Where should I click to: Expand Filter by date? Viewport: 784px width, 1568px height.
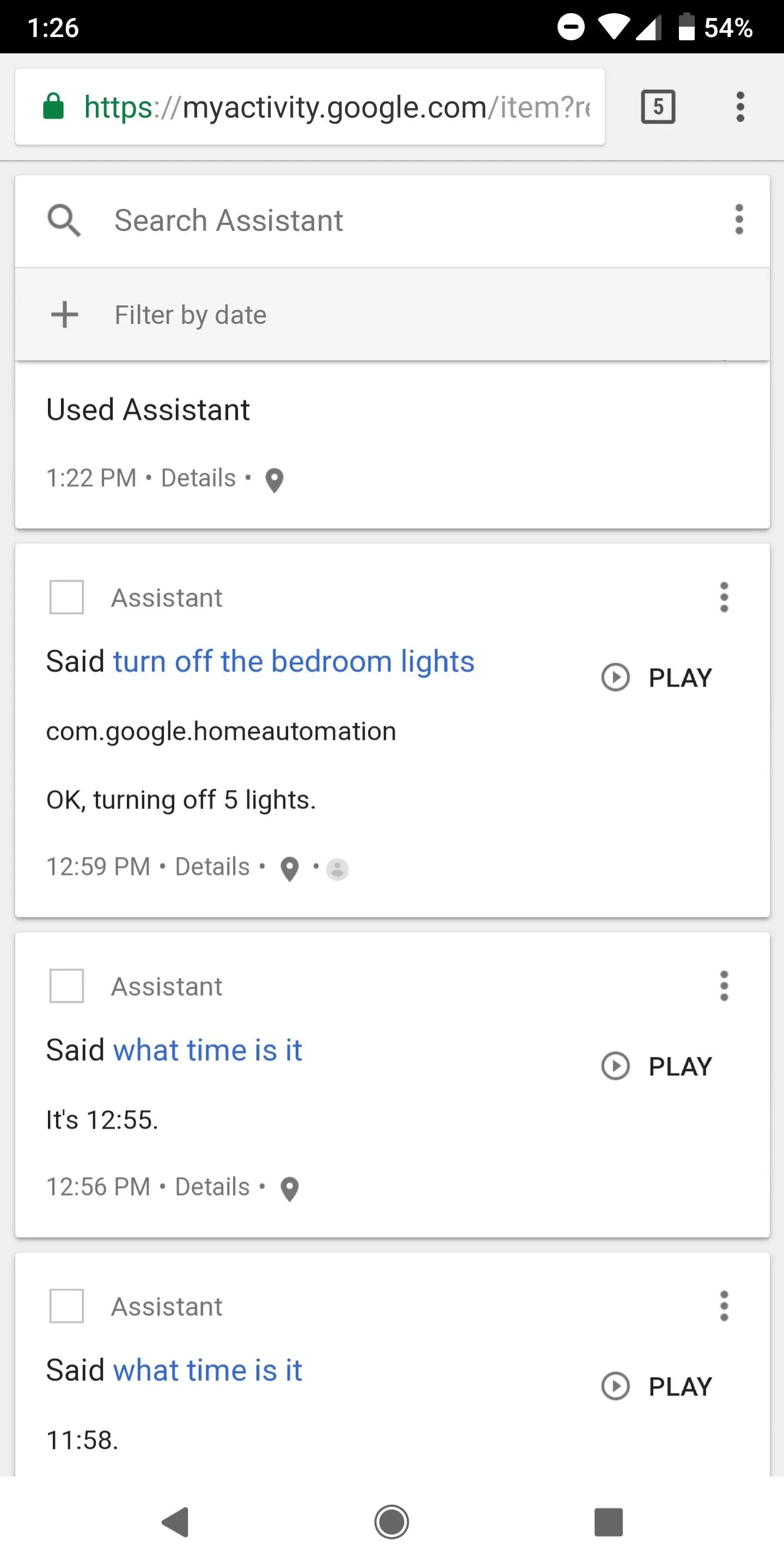point(392,315)
